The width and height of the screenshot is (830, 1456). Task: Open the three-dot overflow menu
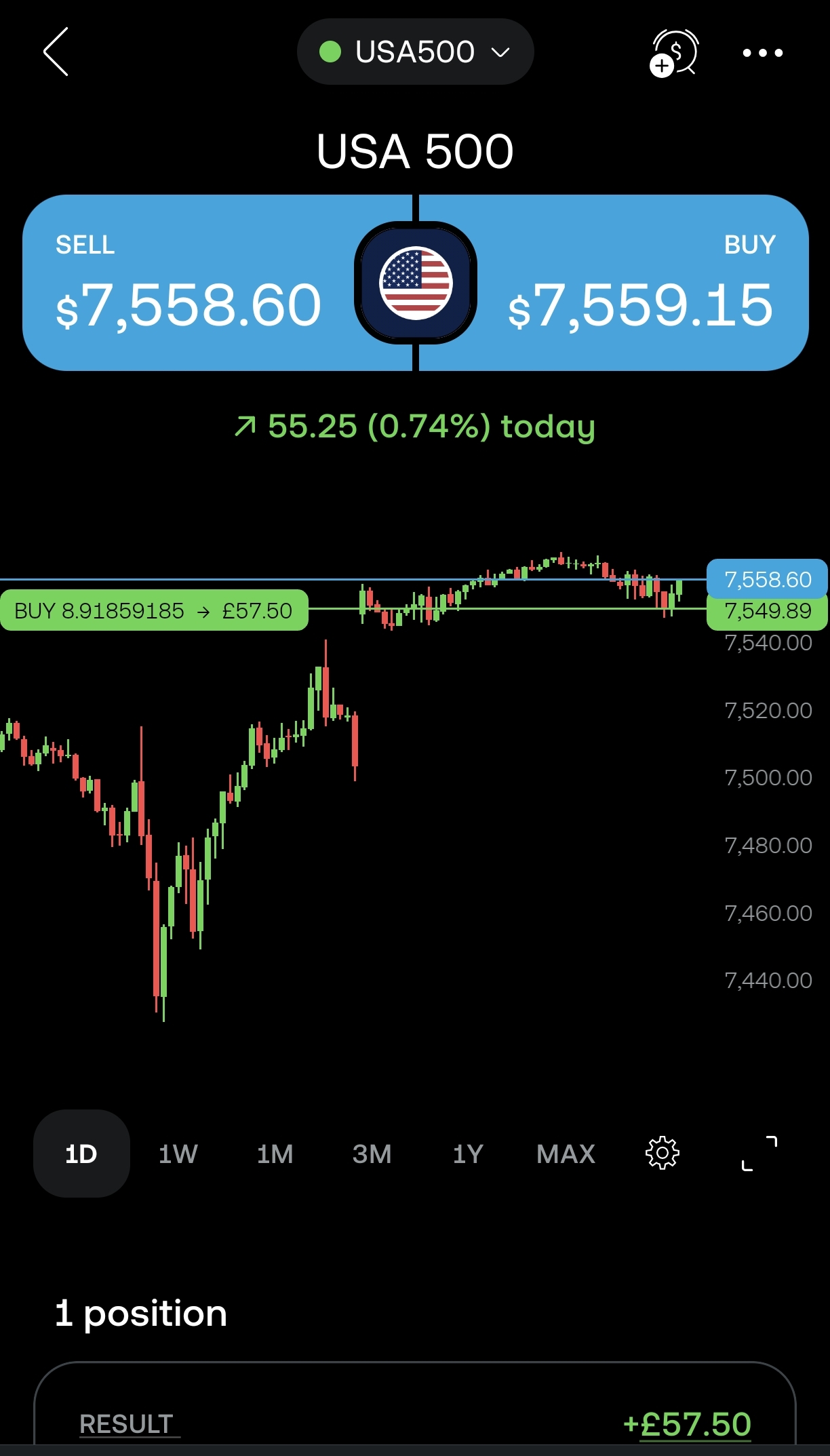pos(762,52)
